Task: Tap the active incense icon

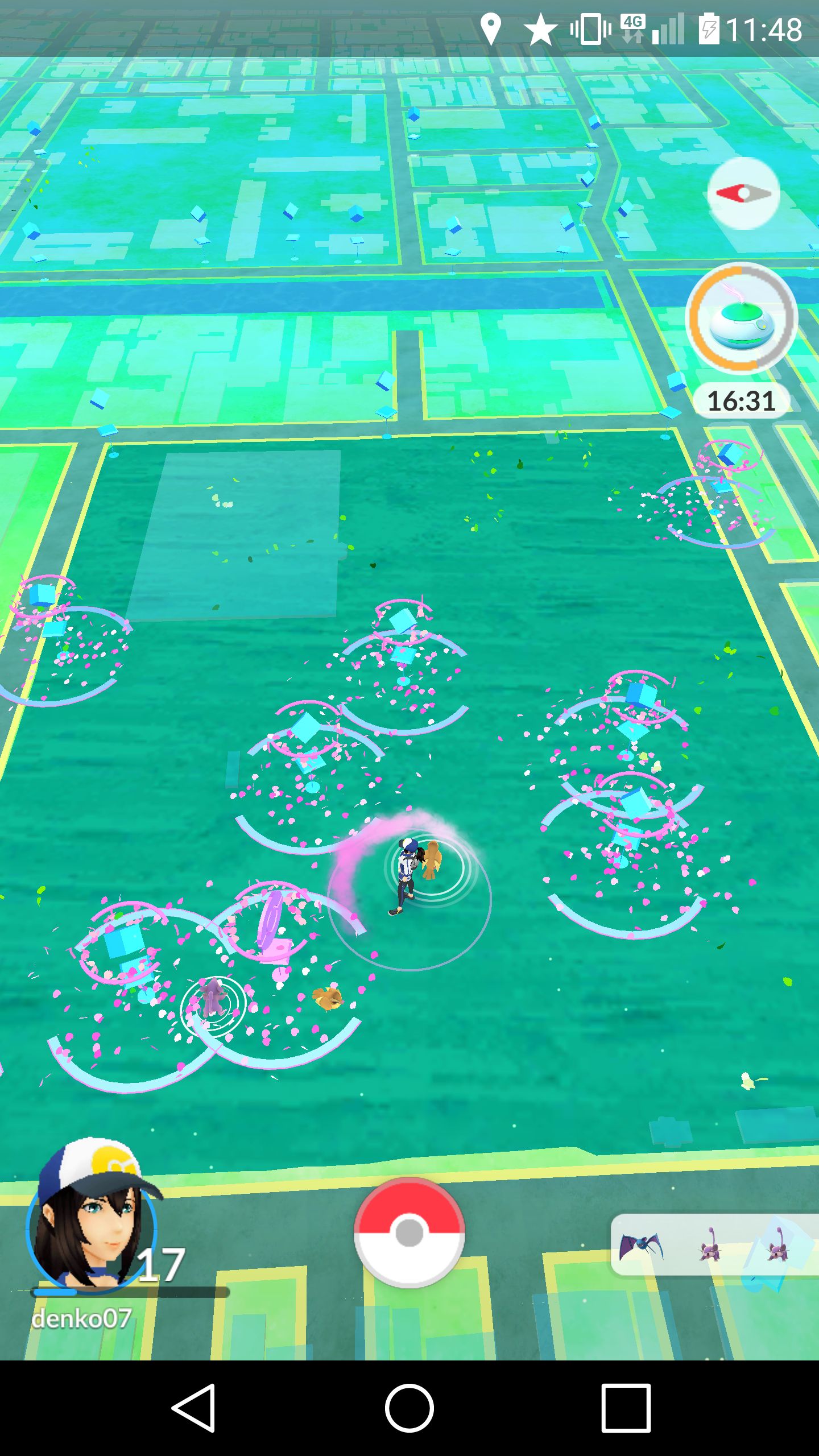Action: pyautogui.click(x=741, y=318)
